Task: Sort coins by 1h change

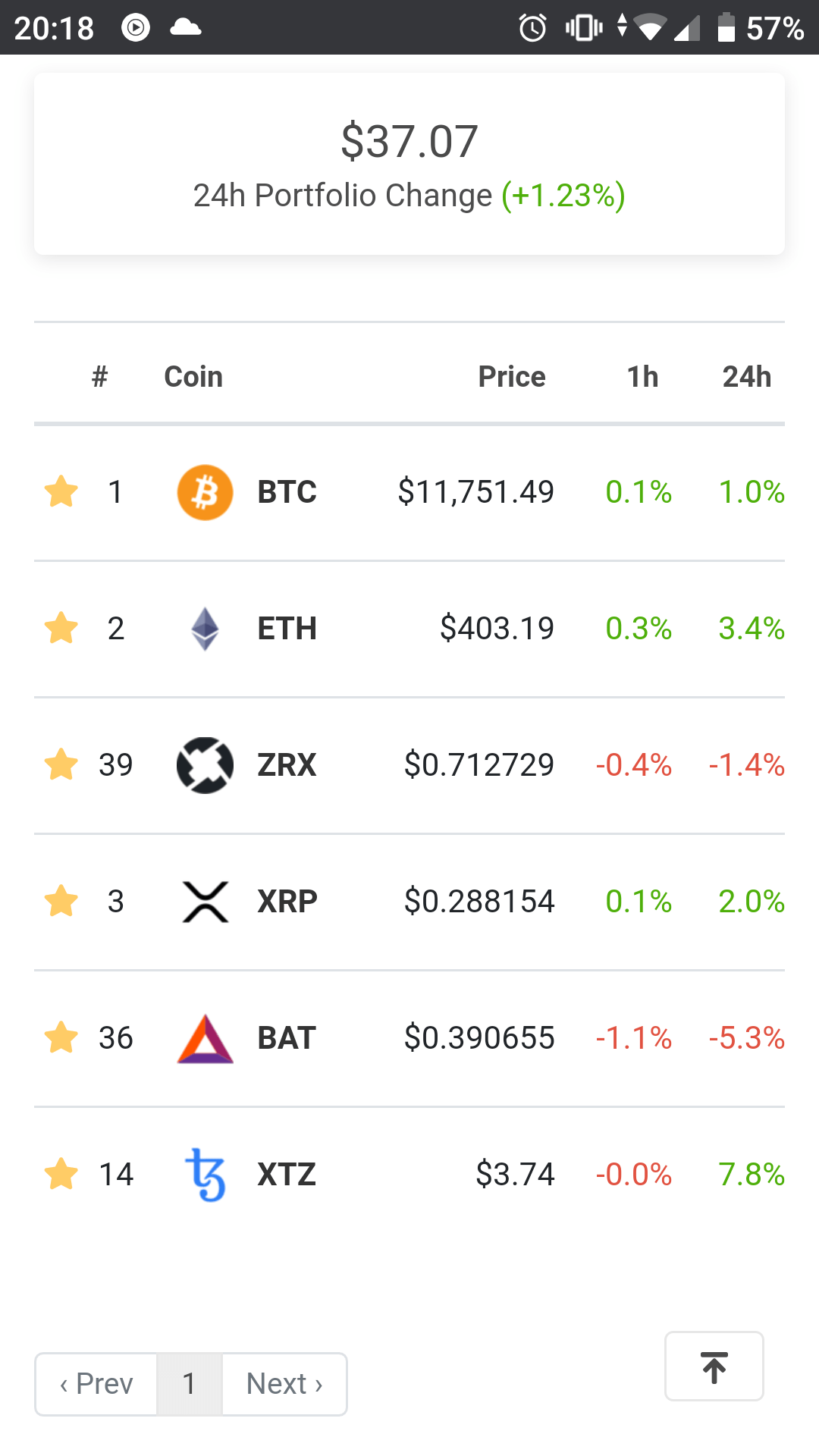Action: pos(642,377)
